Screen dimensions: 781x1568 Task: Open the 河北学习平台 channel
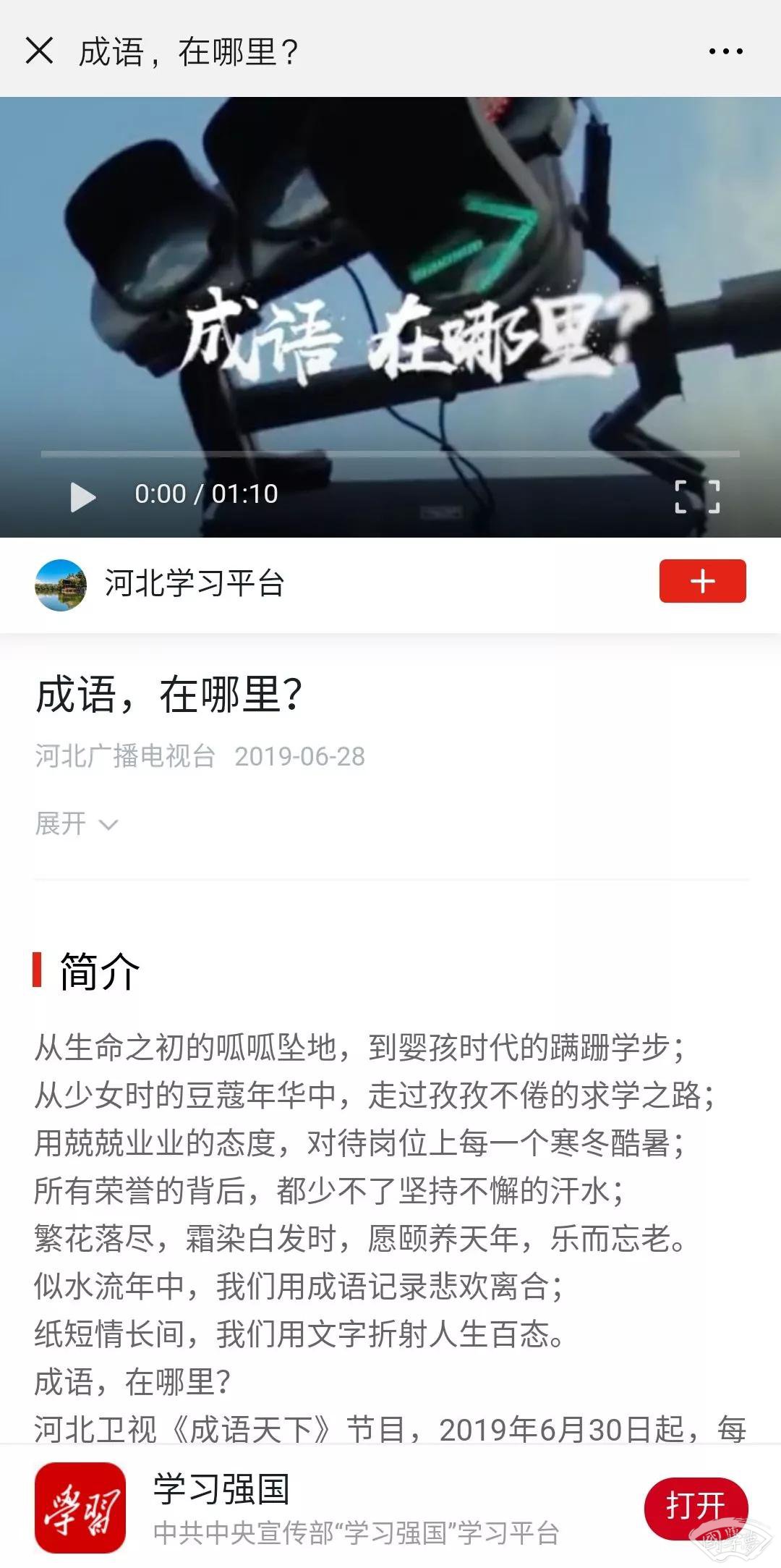pos(194,583)
